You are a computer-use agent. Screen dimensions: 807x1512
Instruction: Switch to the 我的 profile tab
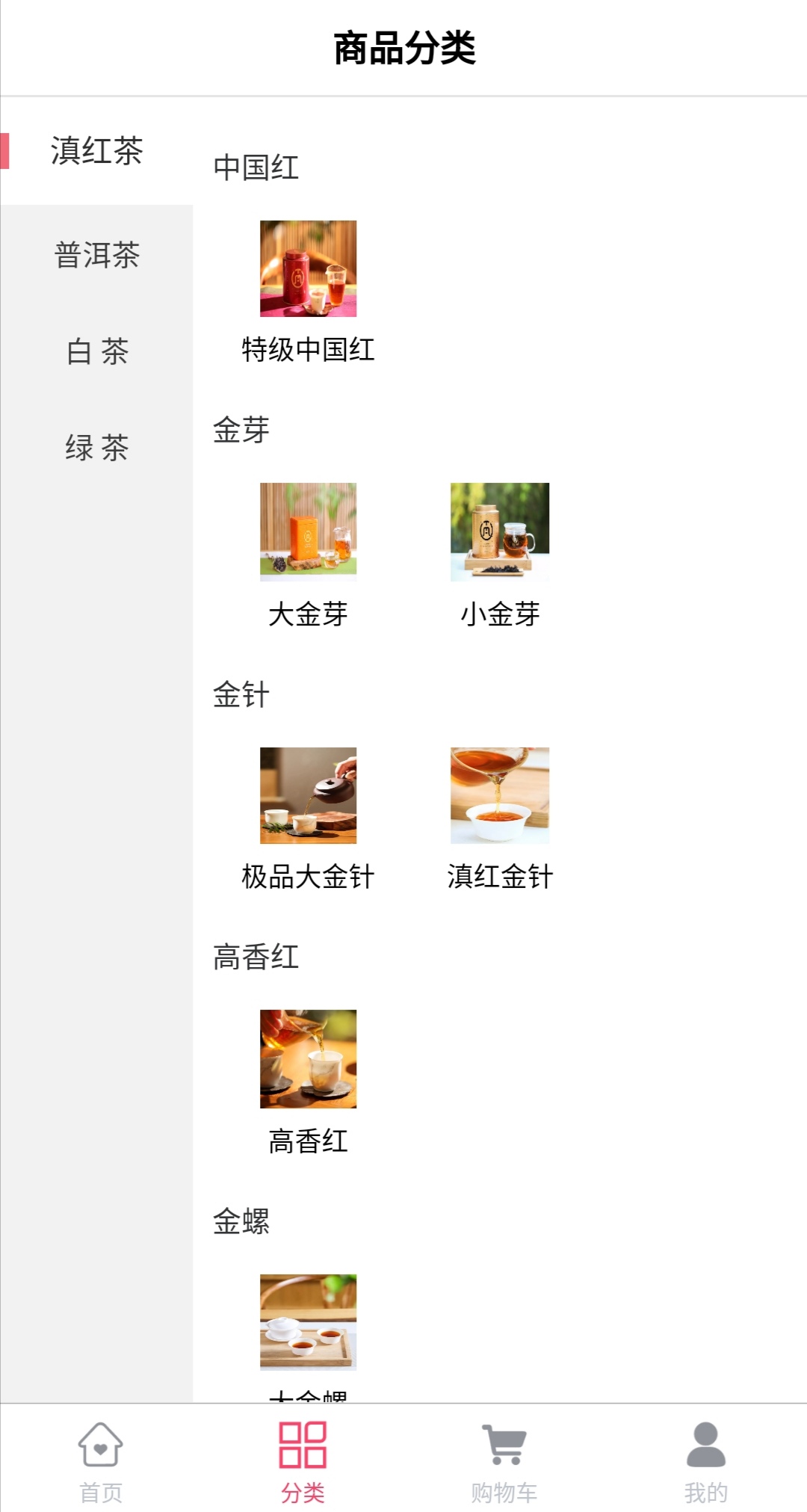(x=705, y=1461)
